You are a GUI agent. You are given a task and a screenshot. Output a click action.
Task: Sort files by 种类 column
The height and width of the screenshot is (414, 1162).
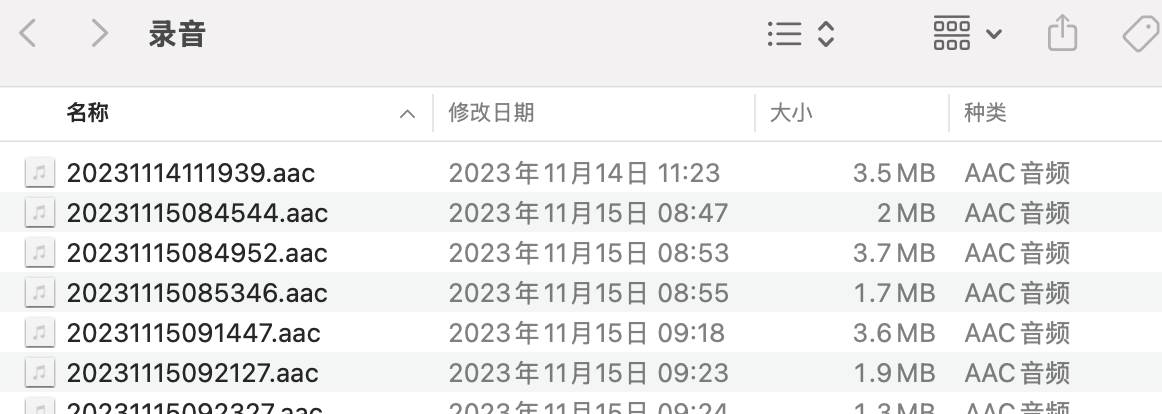[x=985, y=113]
